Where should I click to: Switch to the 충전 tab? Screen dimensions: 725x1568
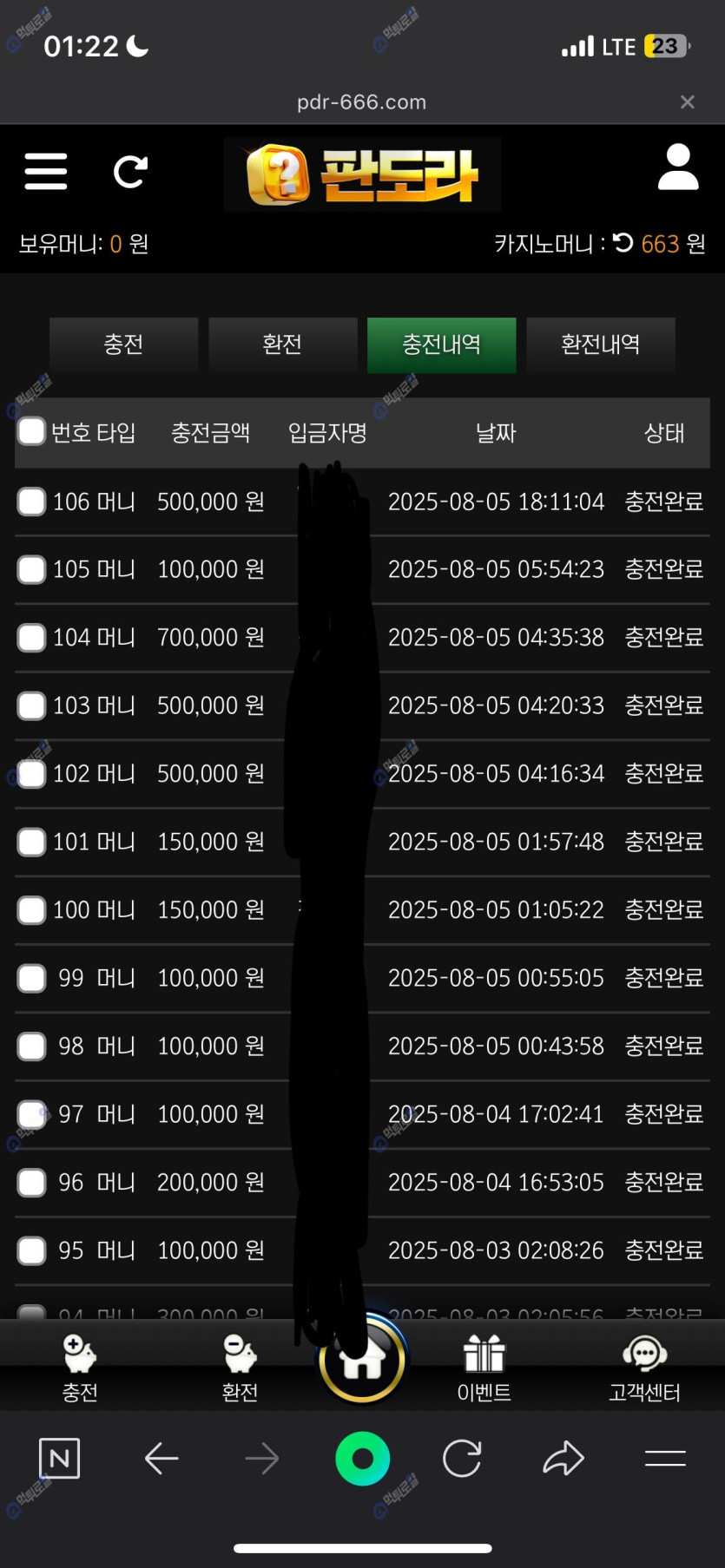[x=123, y=344]
